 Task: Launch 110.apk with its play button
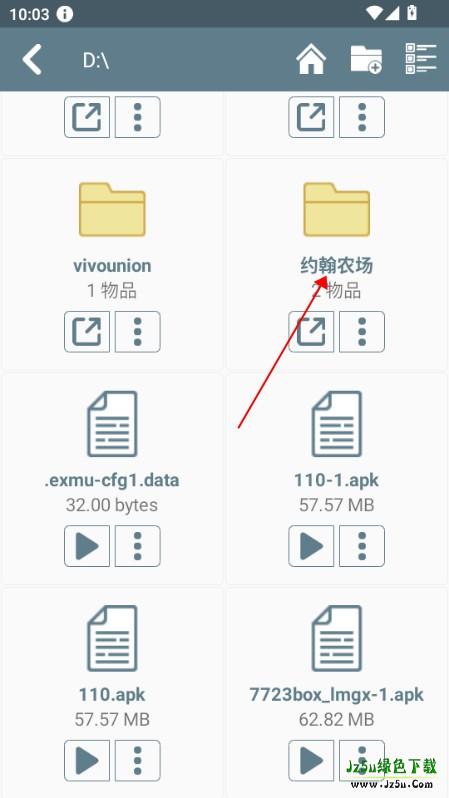87,761
